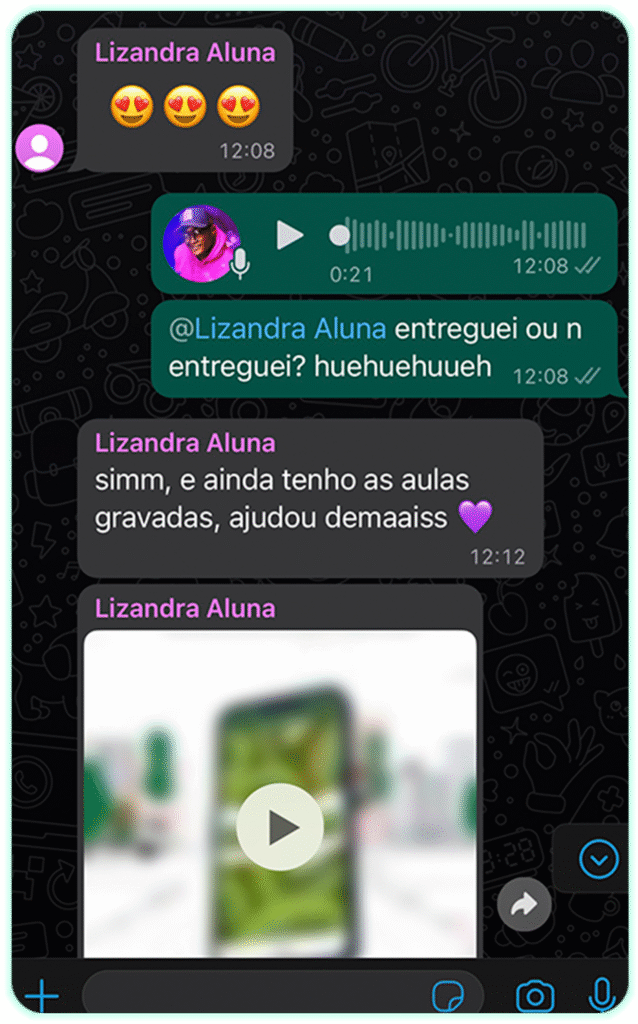Play the 0:21 voice message
638x1024 pixels.
(290, 236)
